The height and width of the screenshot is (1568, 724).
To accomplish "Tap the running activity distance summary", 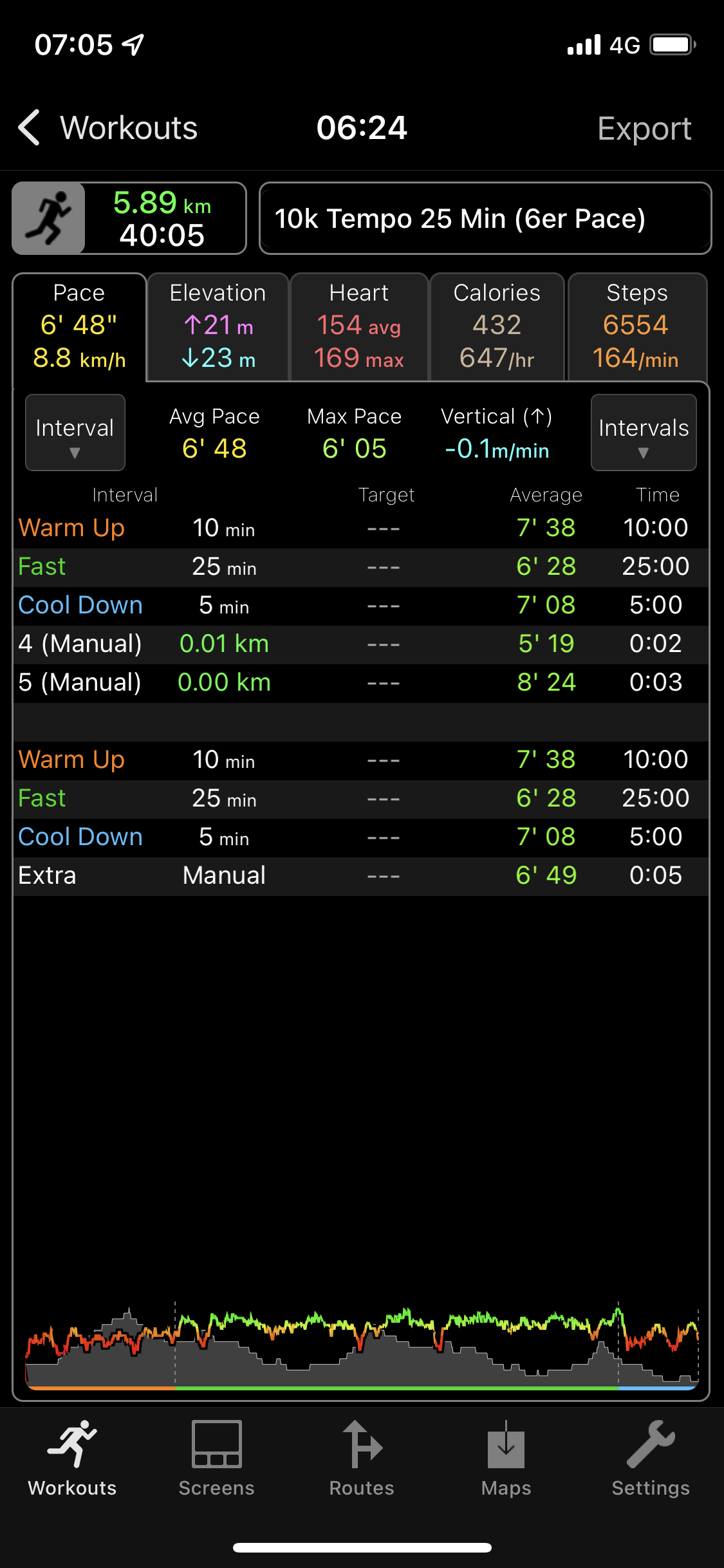I will tap(129, 219).
